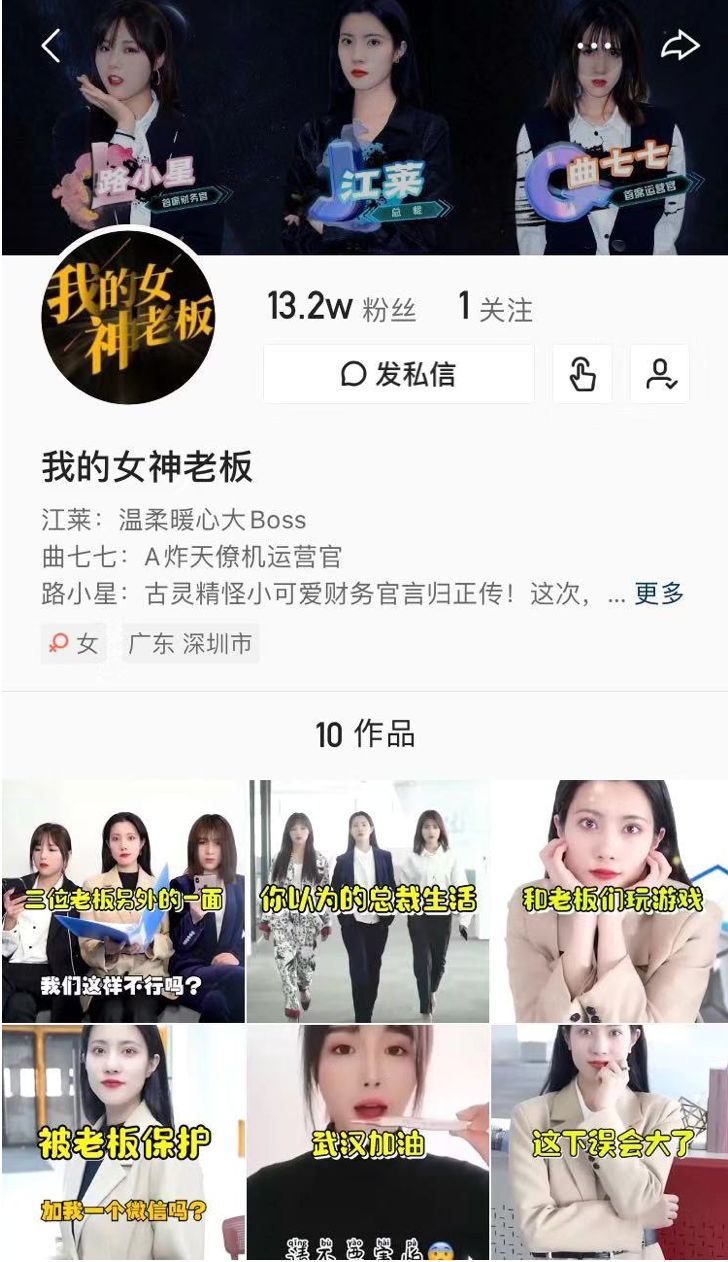The height and width of the screenshot is (1262, 728).
Task: Share this profile with the arrow icon
Action: 679,45
